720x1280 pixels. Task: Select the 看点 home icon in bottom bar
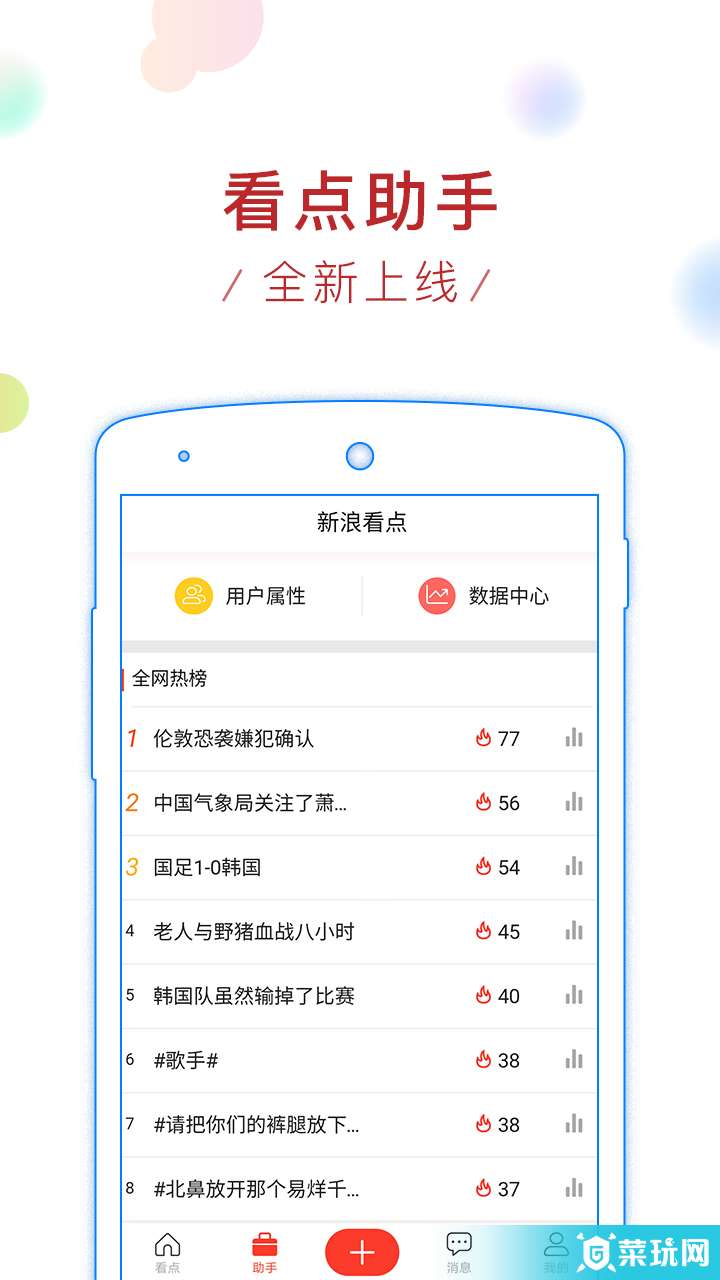pyautogui.click(x=167, y=1245)
